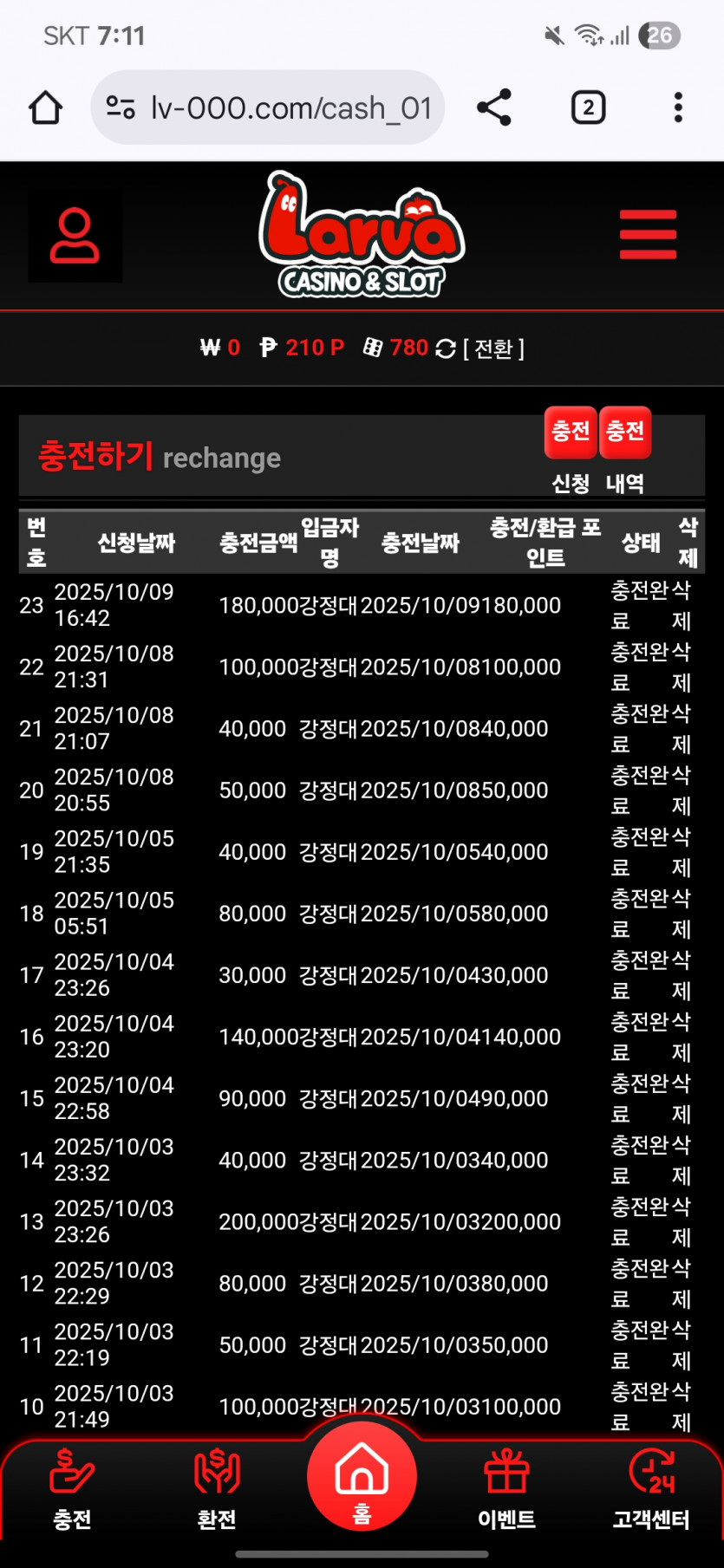Share this page from the browser
Screen dimensions: 724x1568
(x=494, y=107)
